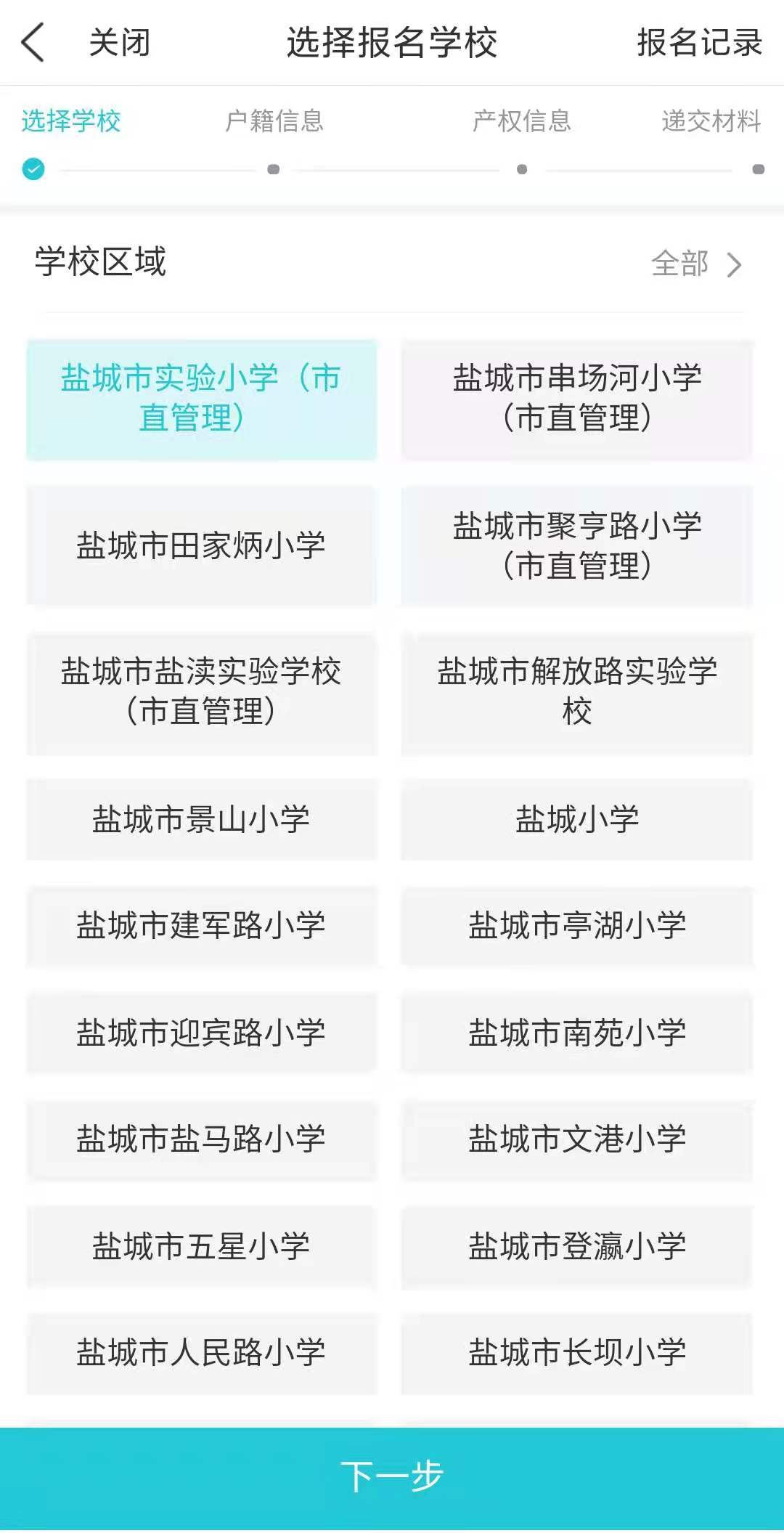This screenshot has height=1533, width=784.
Task: Go back using the top-left arrow
Action: 33,42
